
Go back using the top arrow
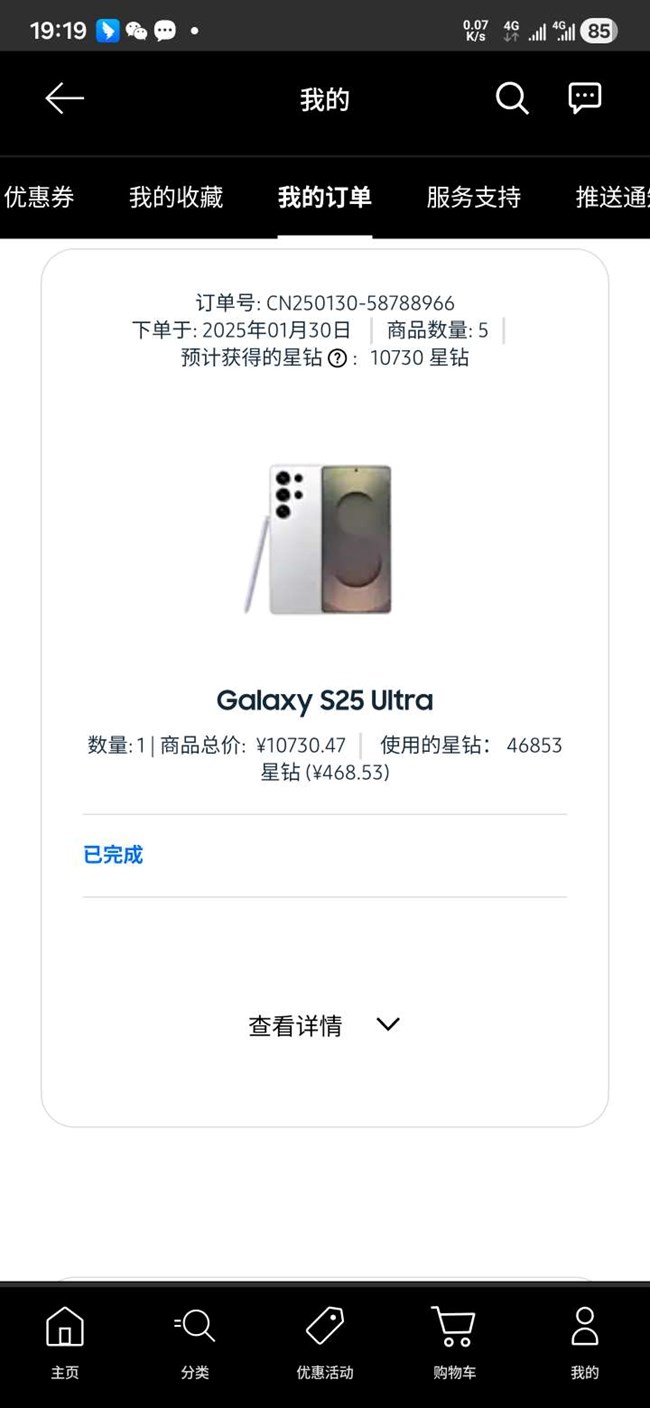[x=65, y=98]
